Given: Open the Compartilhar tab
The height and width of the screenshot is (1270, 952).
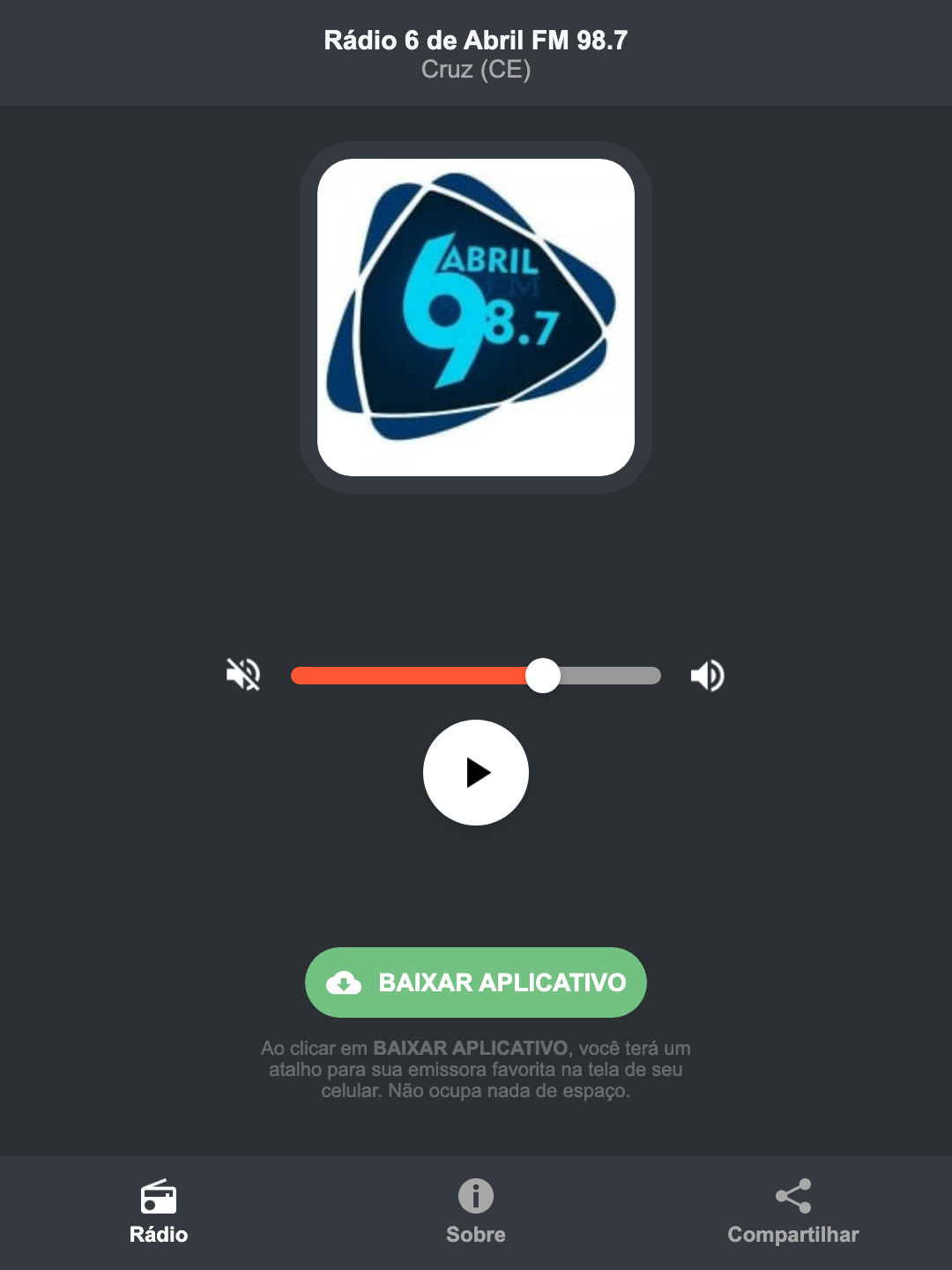Looking at the screenshot, I should pyautogui.click(x=792, y=1212).
